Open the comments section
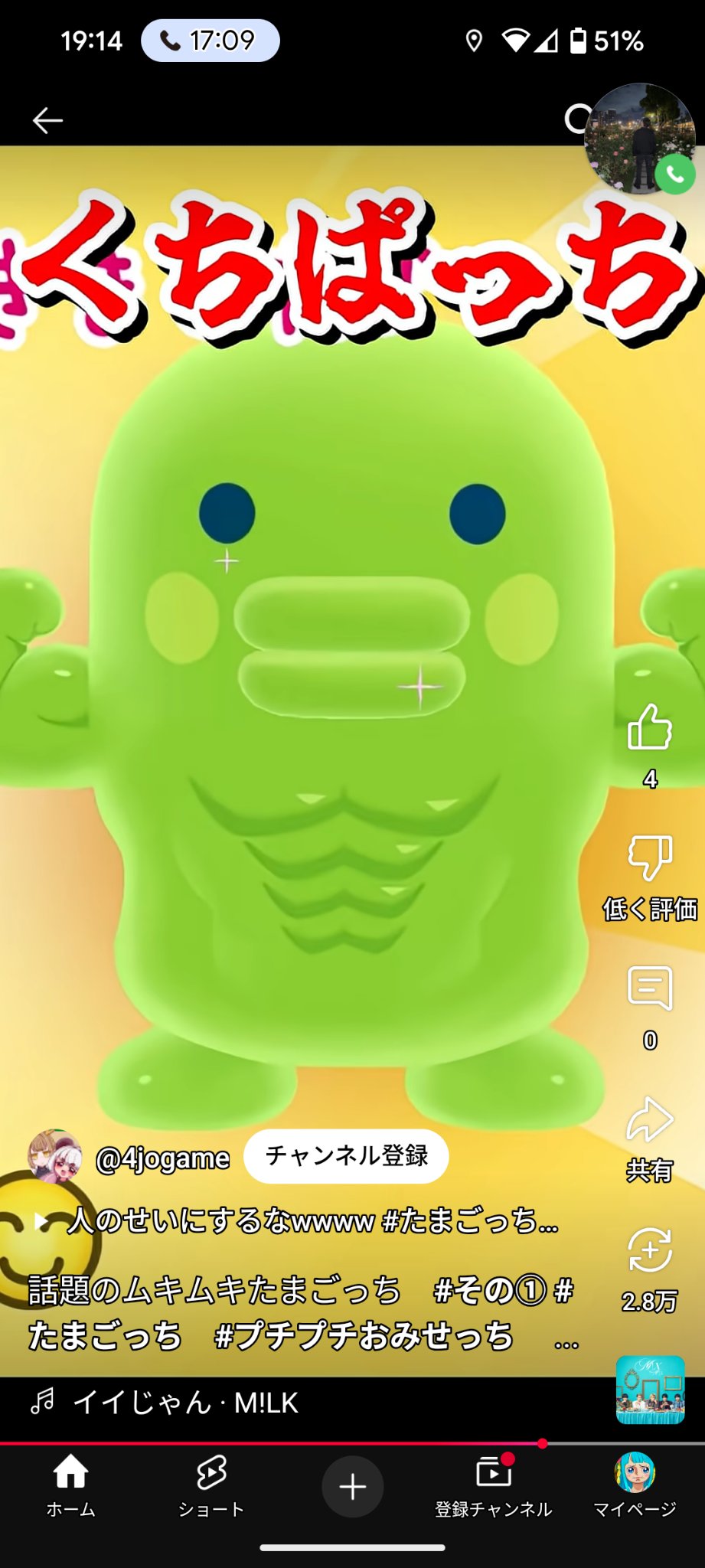 point(650,988)
